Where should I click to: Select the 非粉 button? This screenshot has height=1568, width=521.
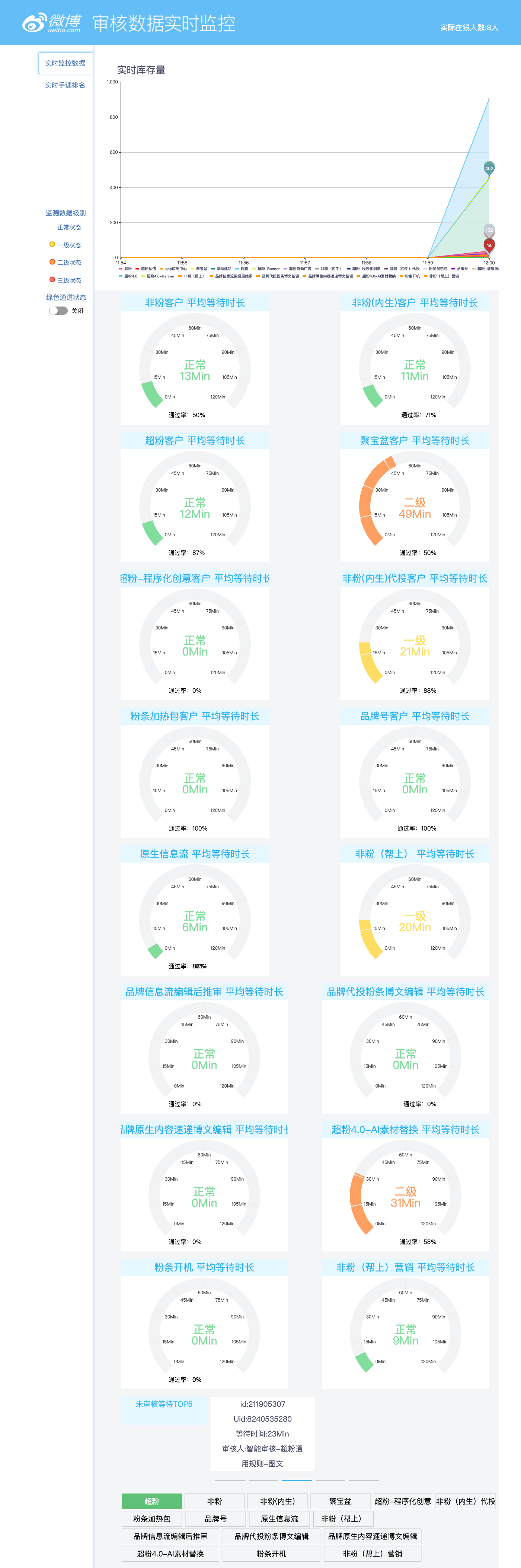215,1501
